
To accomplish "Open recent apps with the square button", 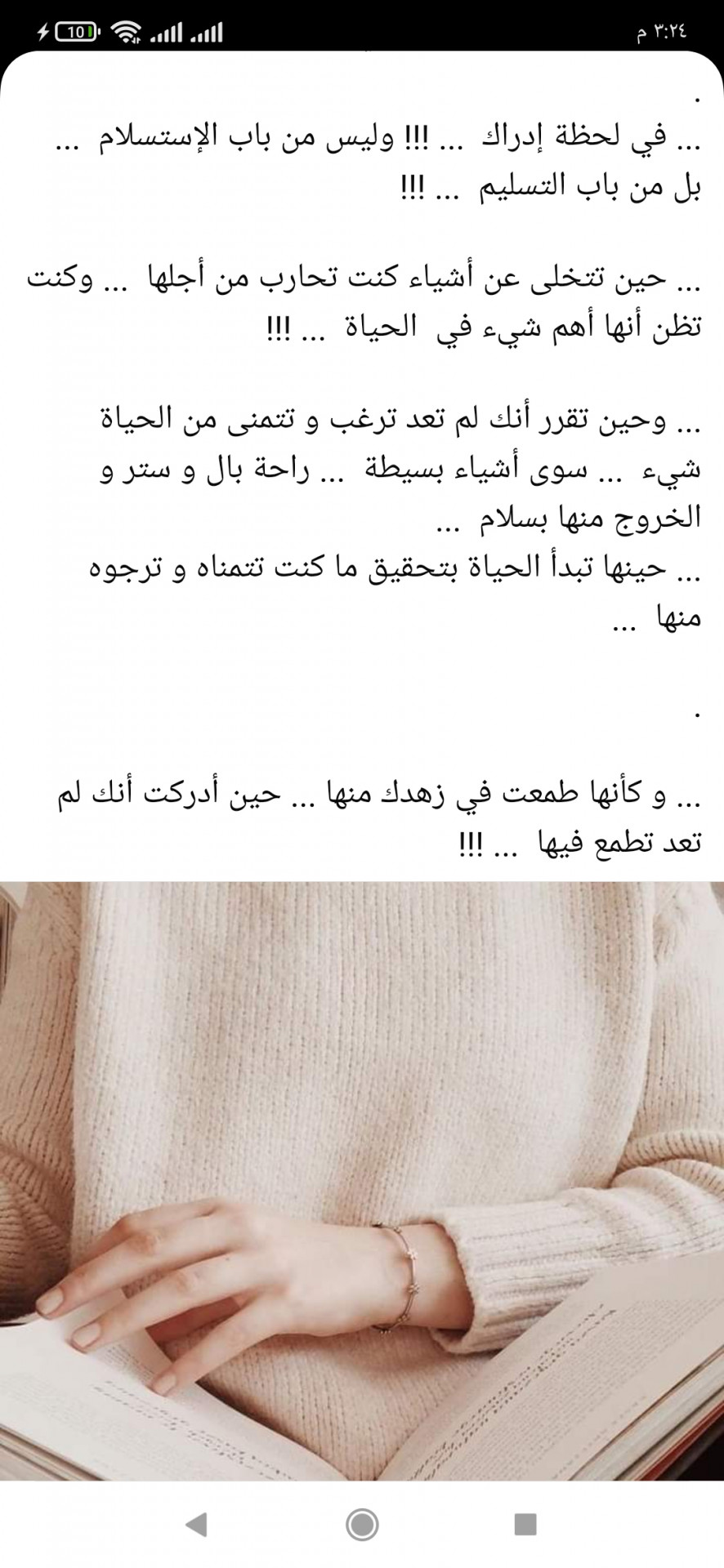I will [525, 1524].
